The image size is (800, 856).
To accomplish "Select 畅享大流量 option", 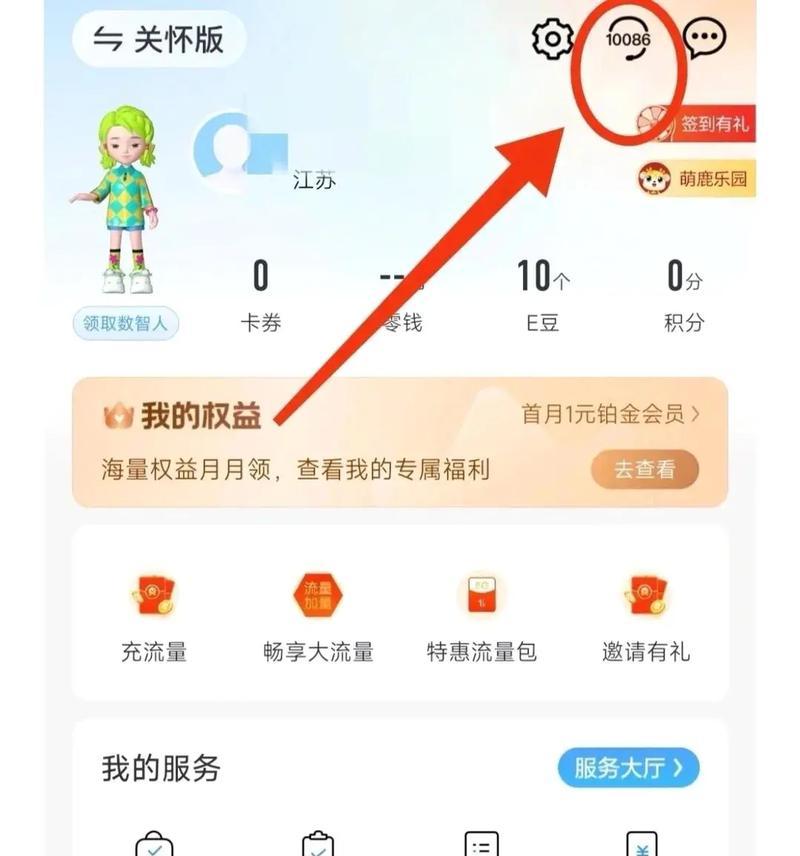I will (318, 618).
